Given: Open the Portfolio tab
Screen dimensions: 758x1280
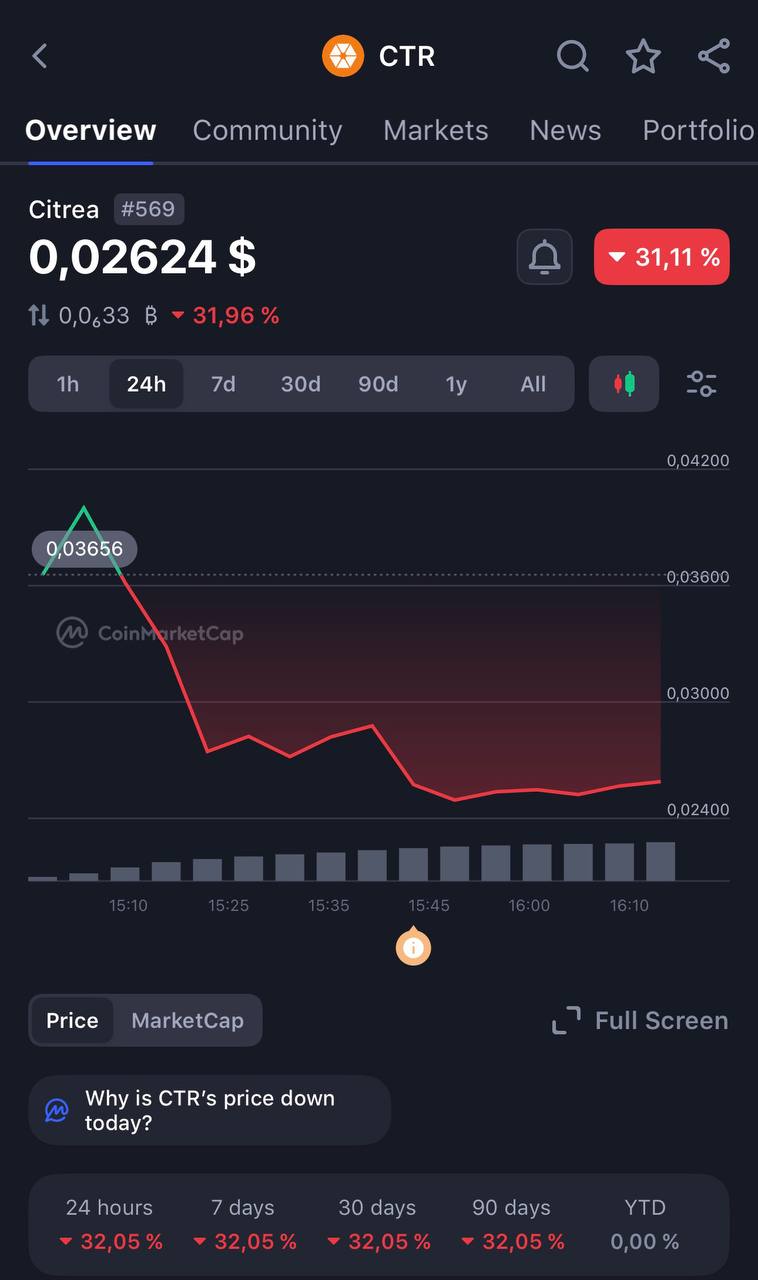Looking at the screenshot, I should (698, 130).
